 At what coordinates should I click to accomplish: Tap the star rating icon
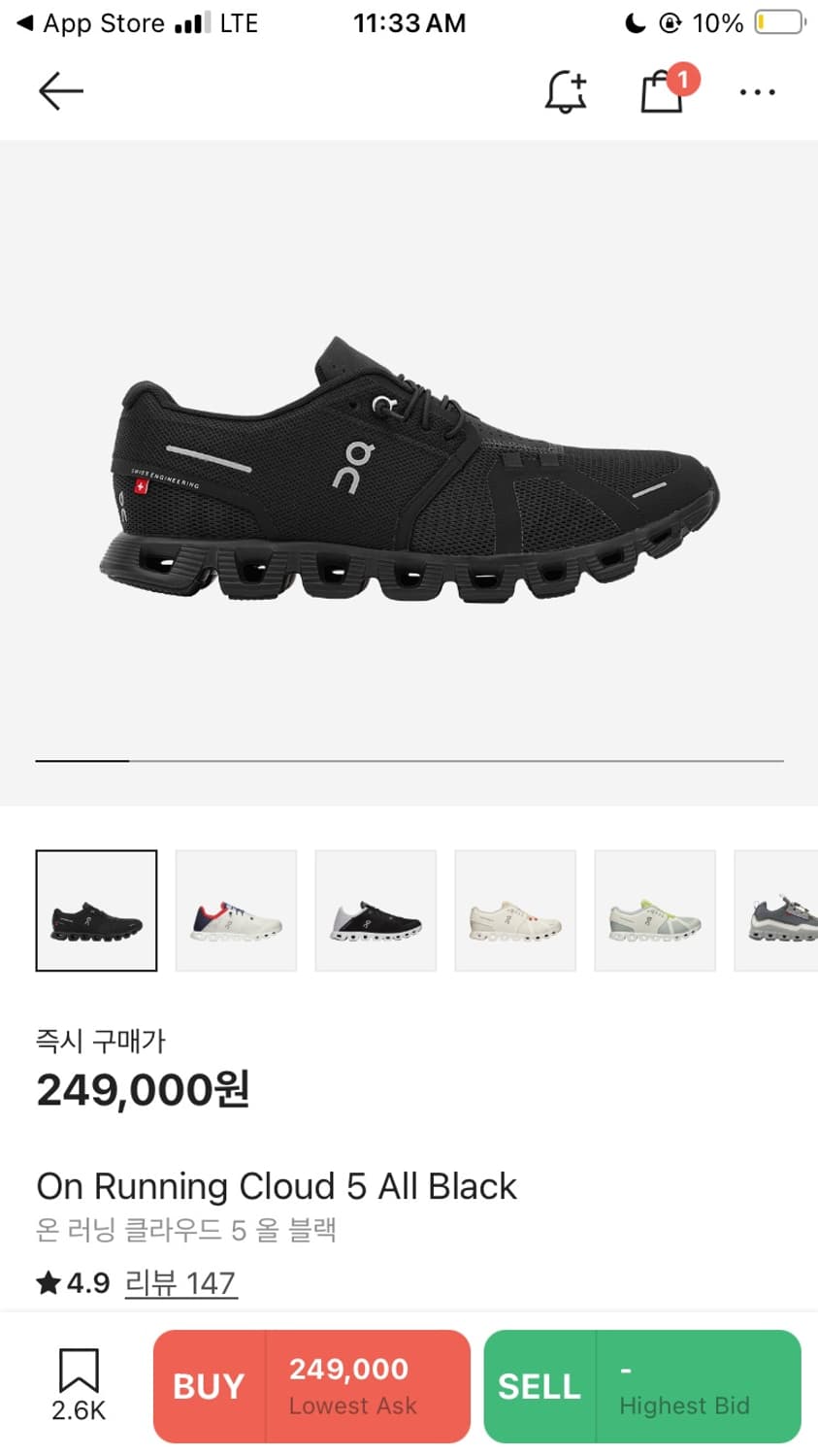coord(46,1282)
